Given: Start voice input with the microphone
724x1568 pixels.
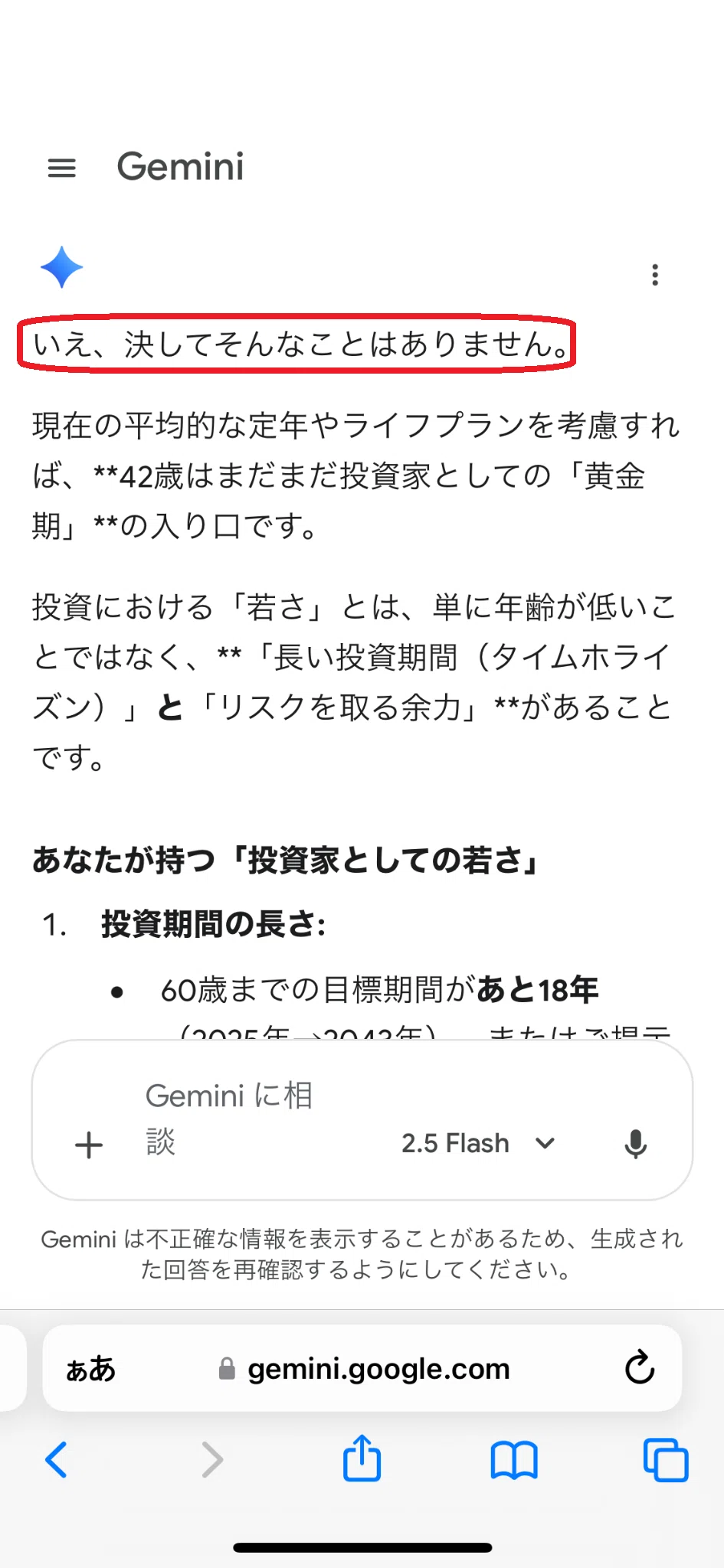Looking at the screenshot, I should click(635, 1145).
